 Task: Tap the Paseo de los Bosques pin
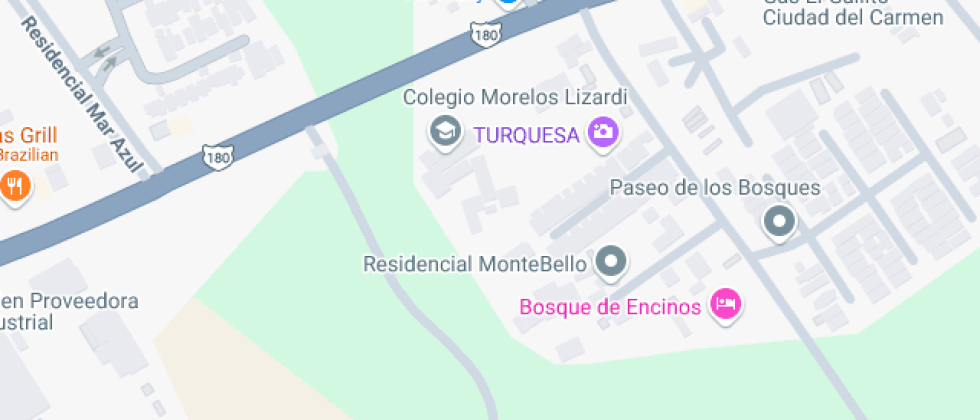pyautogui.click(x=778, y=221)
